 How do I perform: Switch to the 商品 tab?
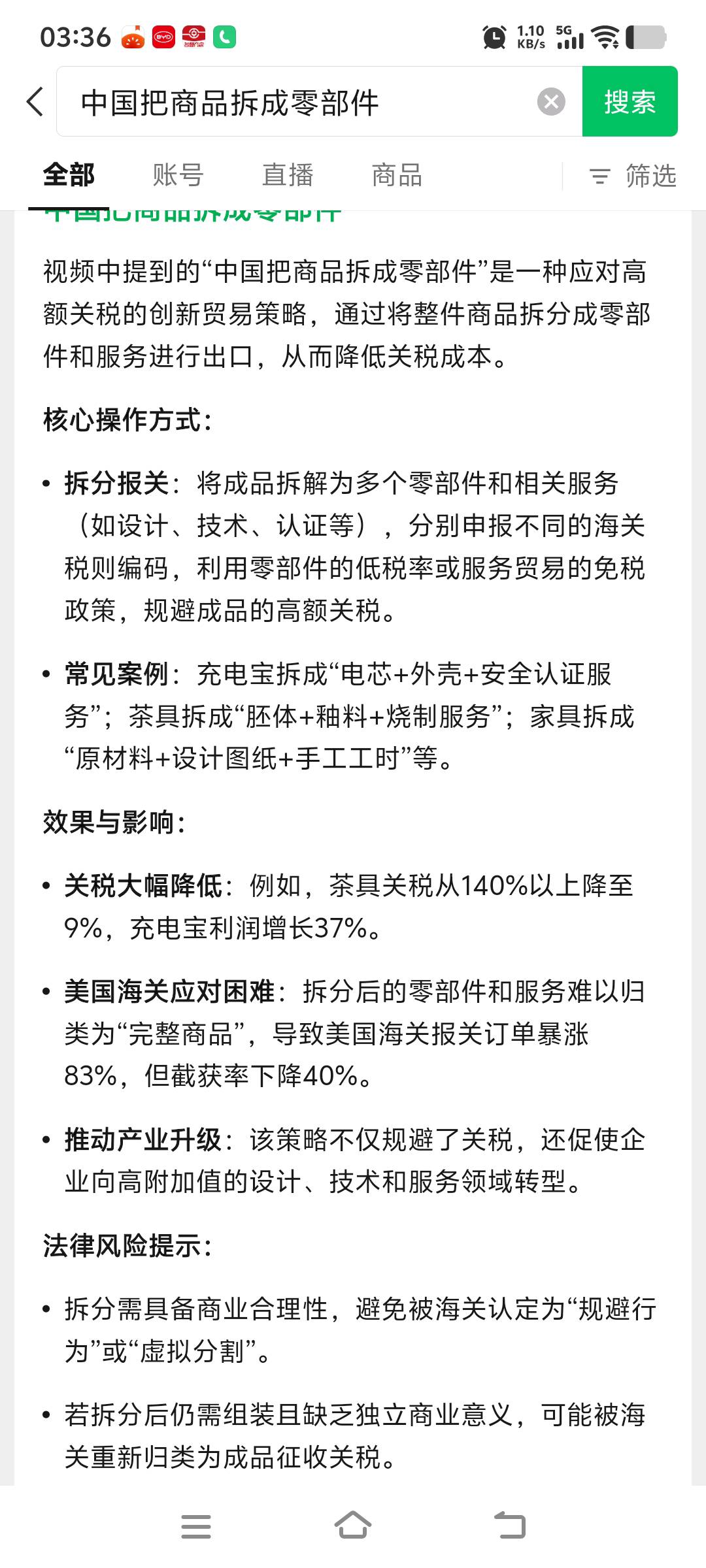pos(397,175)
